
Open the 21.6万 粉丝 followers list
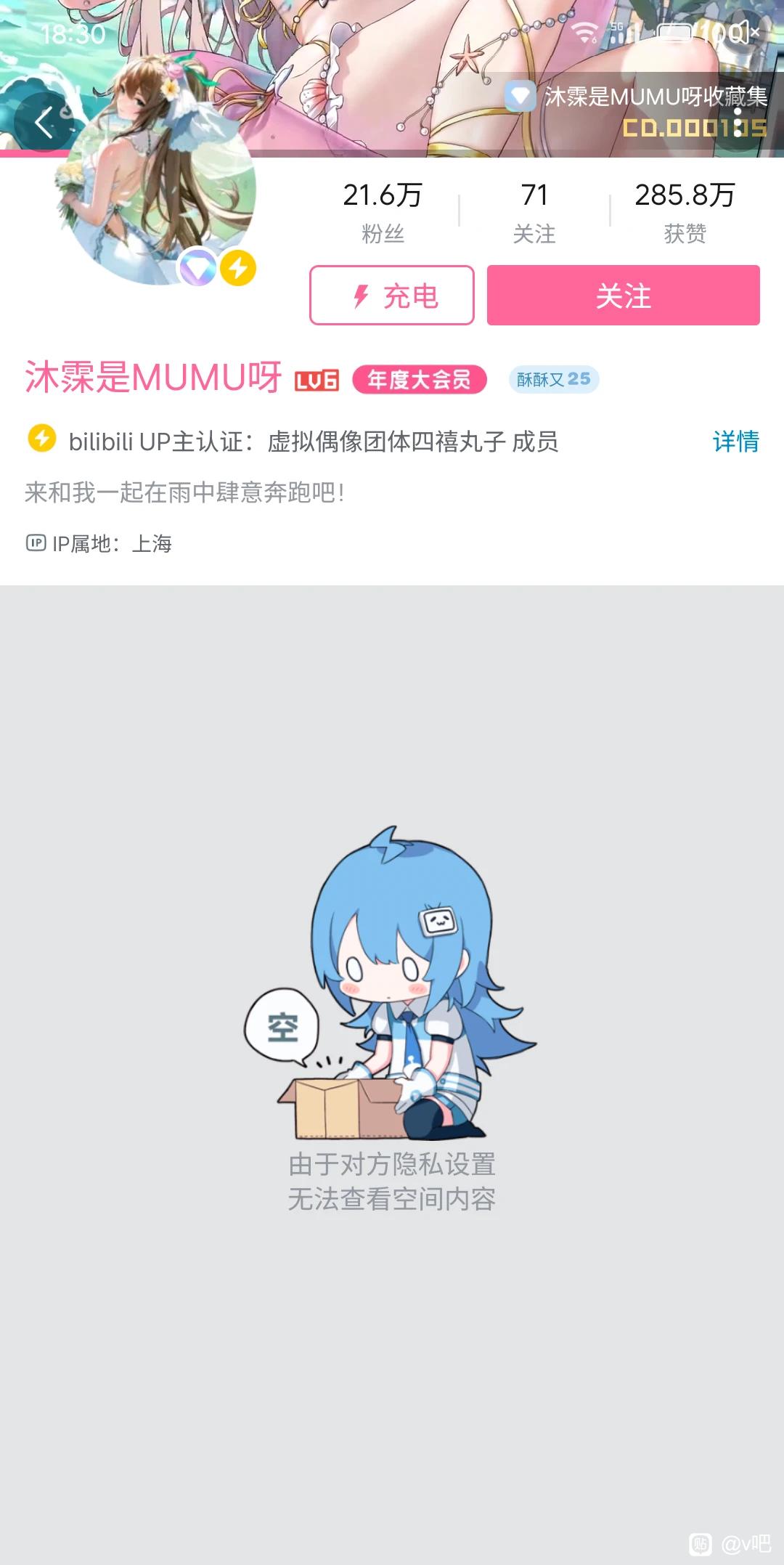point(383,211)
